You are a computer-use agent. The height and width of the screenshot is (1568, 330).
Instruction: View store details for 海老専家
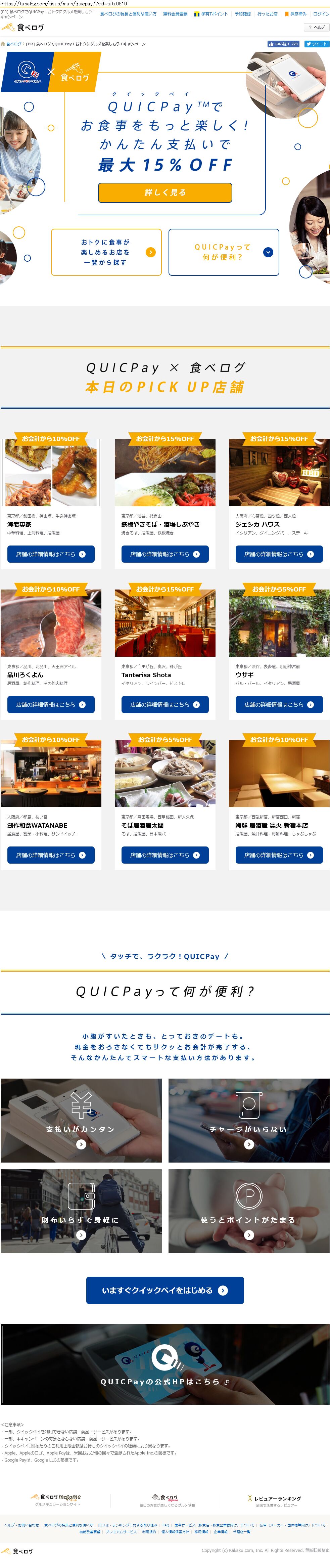tap(51, 554)
